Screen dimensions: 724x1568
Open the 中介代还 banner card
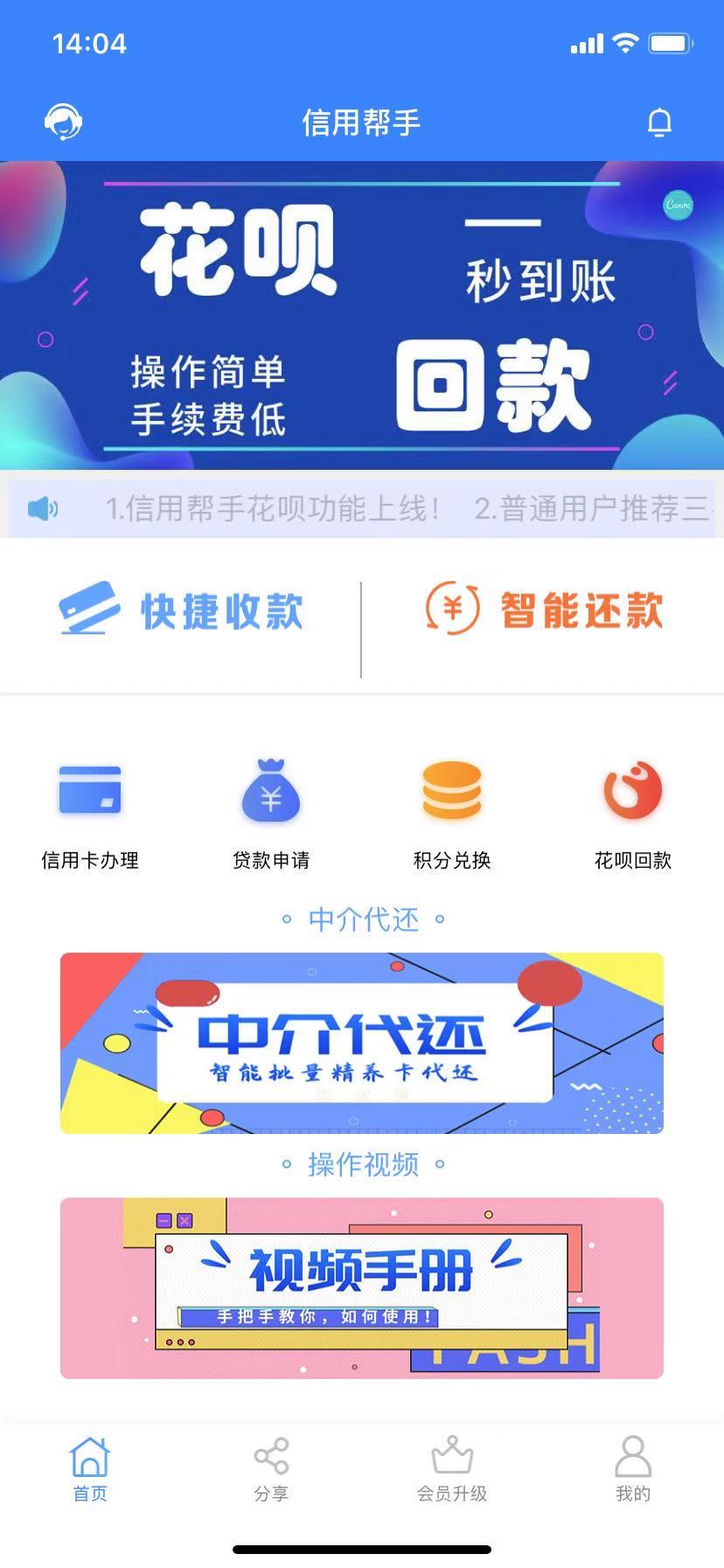coord(362,1043)
